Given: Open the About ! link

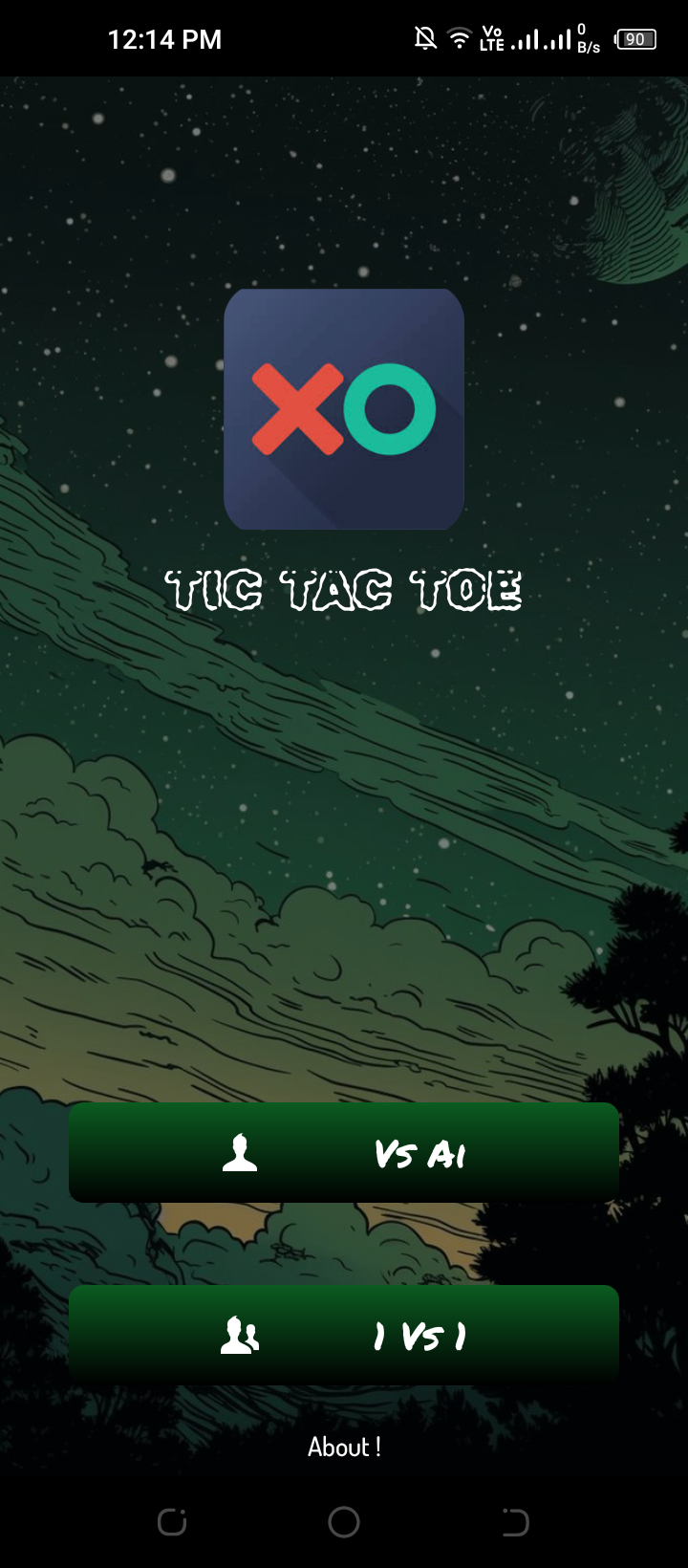Looking at the screenshot, I should [x=344, y=1447].
